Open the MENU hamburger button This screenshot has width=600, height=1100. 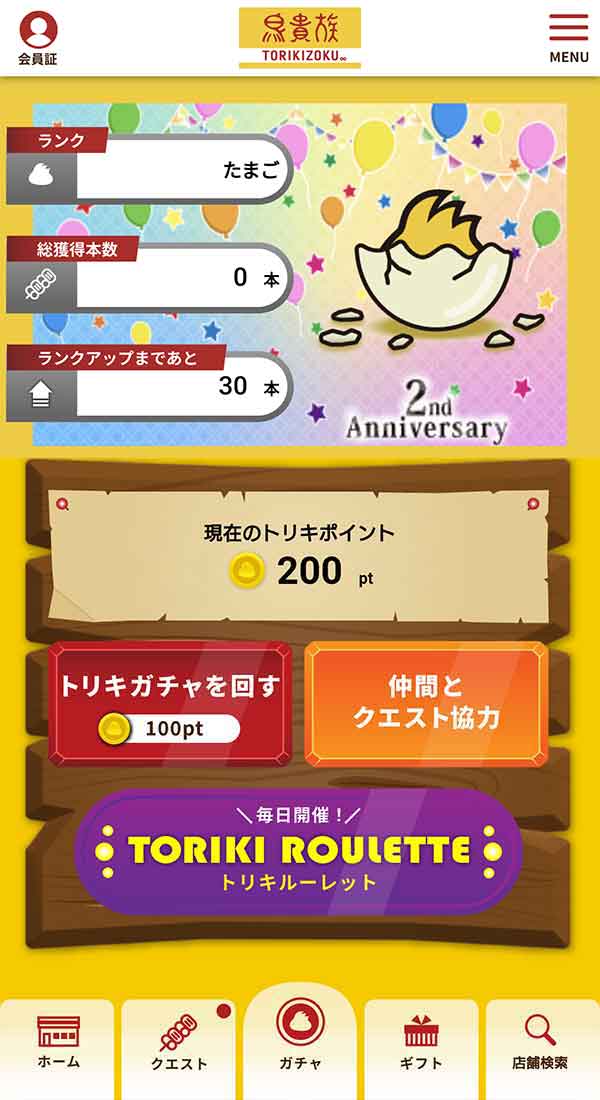click(x=568, y=38)
